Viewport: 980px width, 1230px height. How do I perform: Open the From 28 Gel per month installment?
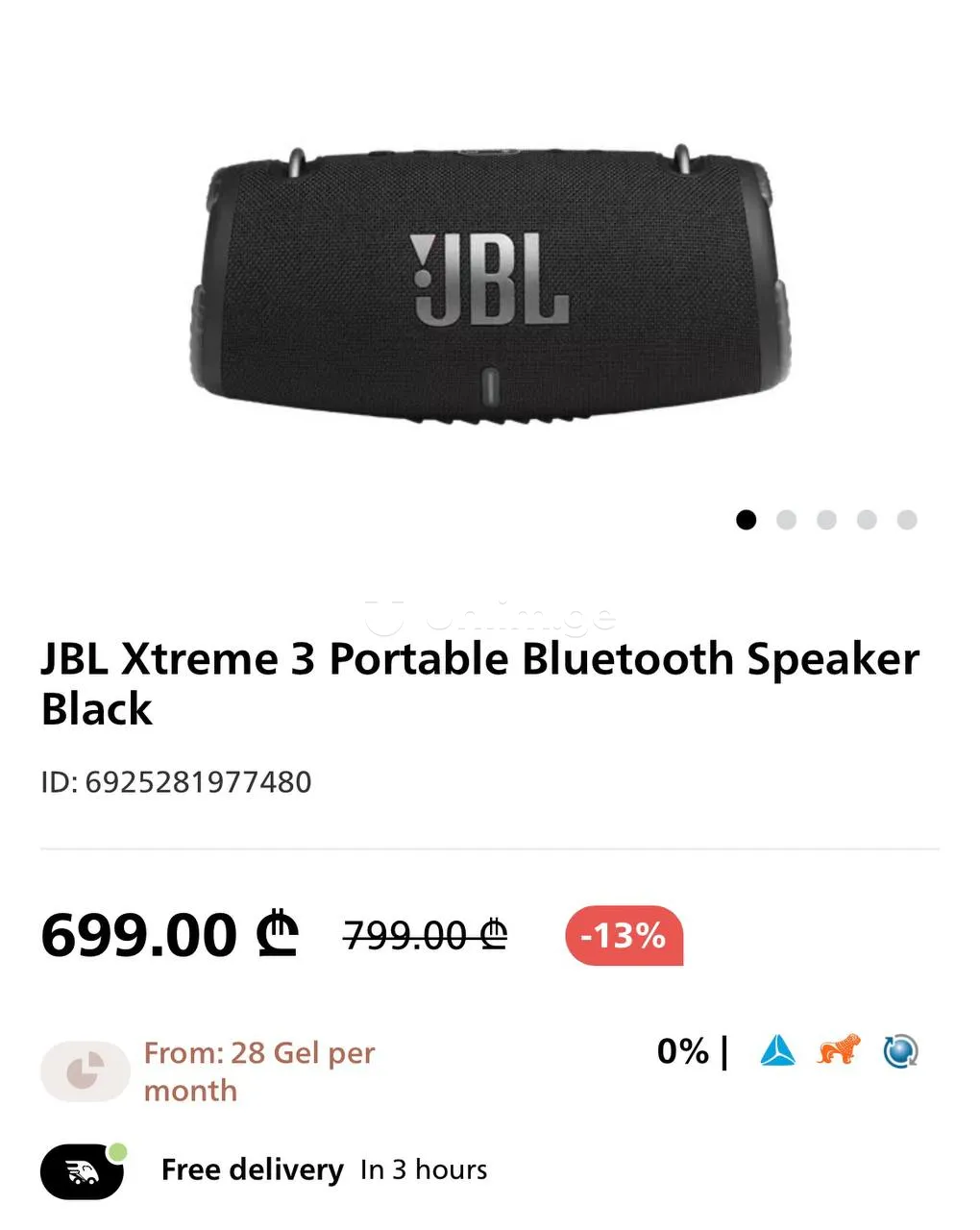(x=257, y=1070)
